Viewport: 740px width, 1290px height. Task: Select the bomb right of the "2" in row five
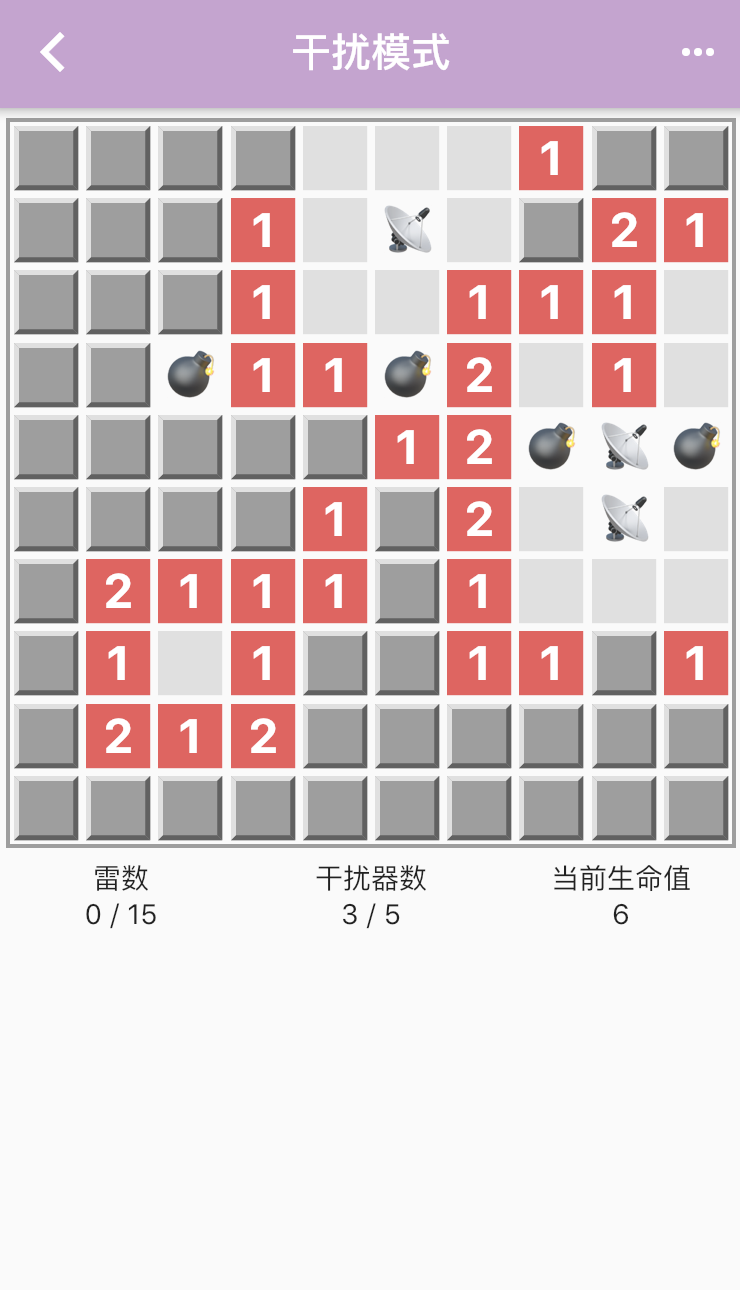click(x=550, y=447)
